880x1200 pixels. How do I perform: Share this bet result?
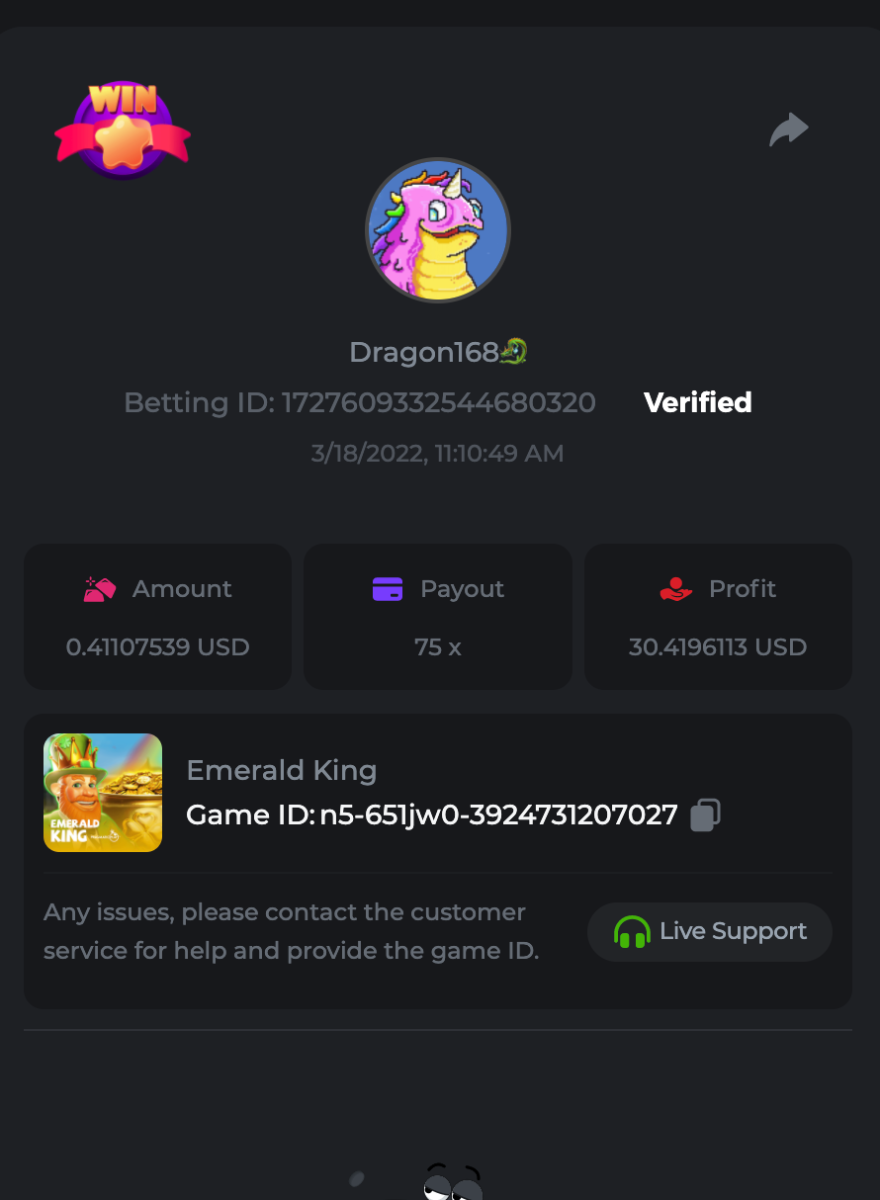[789, 130]
